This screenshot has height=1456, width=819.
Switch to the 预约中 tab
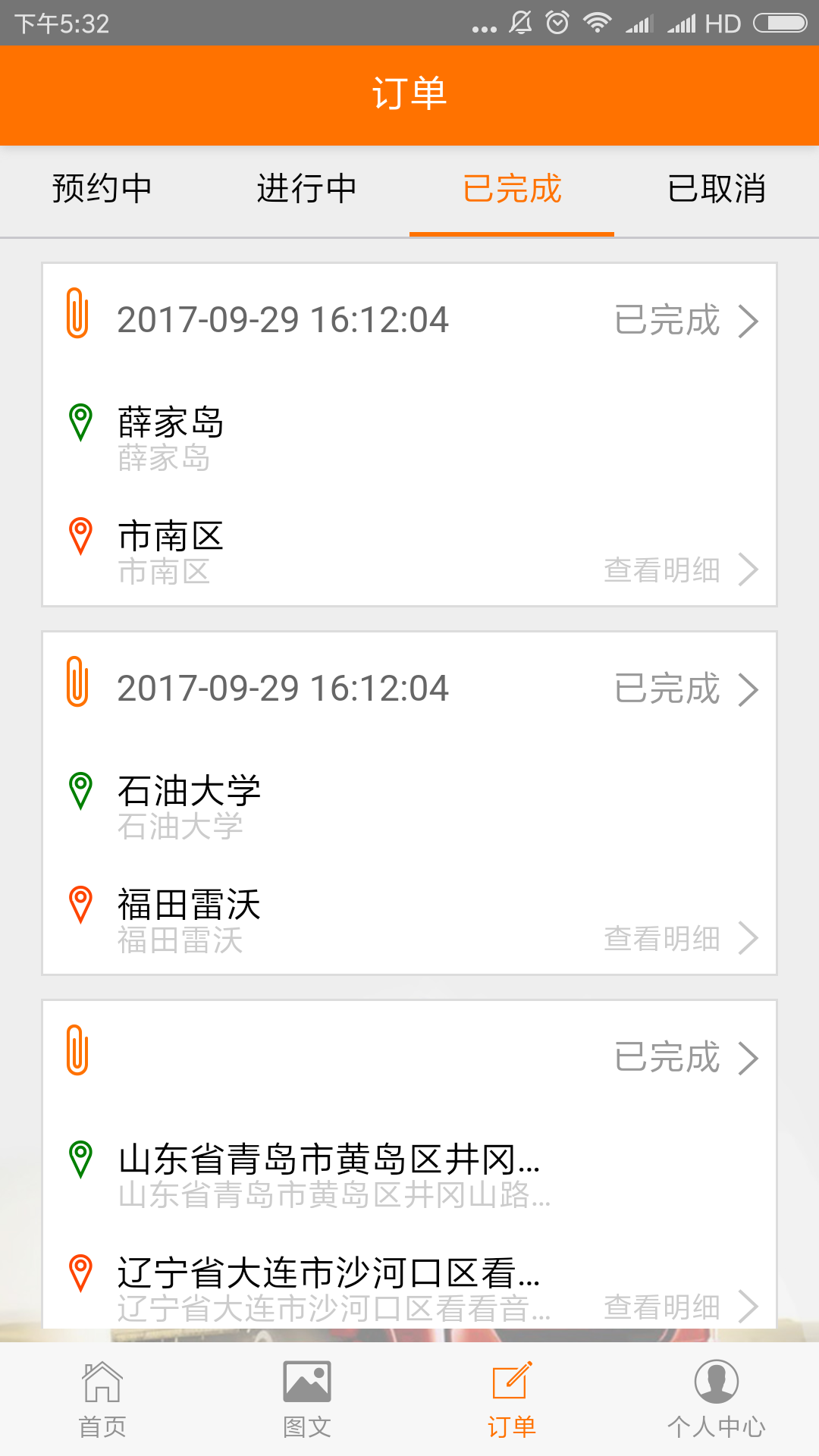102,190
